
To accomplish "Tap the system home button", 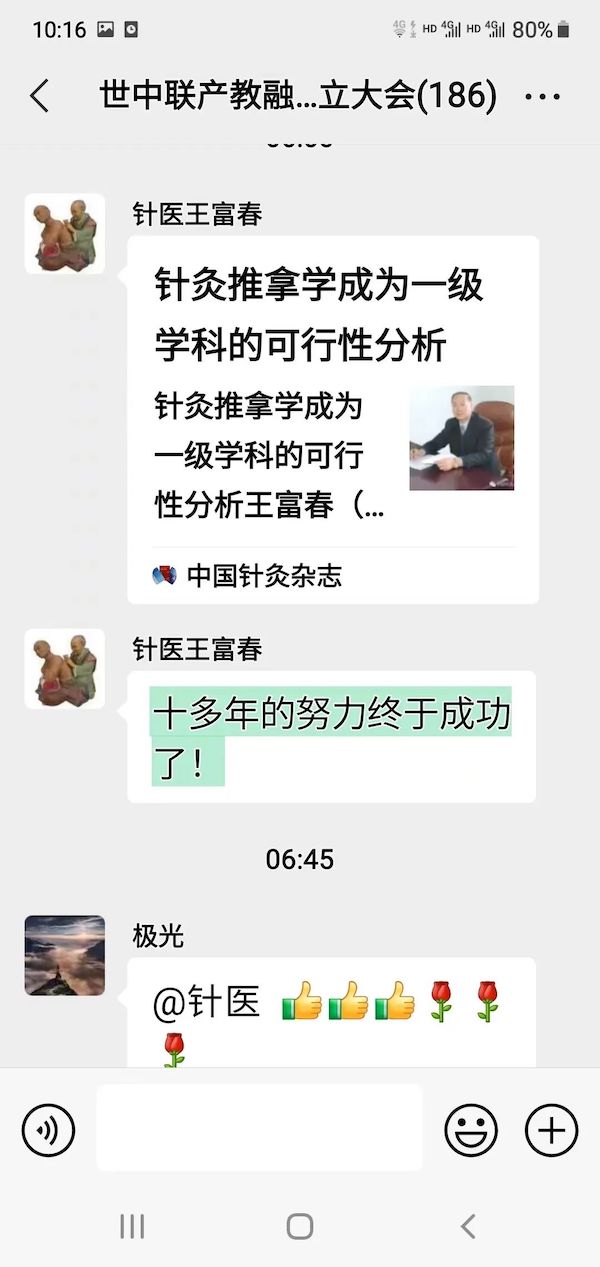I will point(299,1226).
